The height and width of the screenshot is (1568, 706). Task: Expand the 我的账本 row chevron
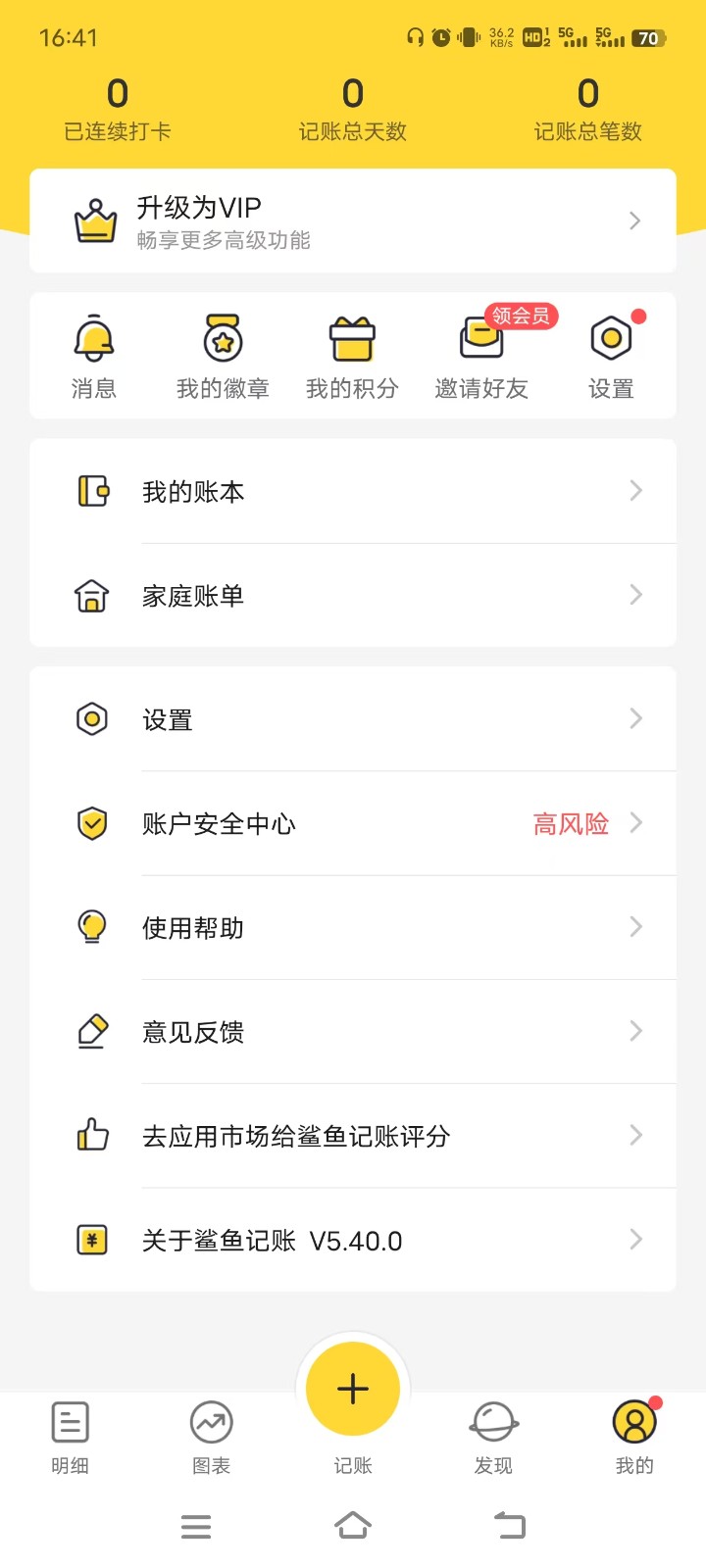click(634, 491)
